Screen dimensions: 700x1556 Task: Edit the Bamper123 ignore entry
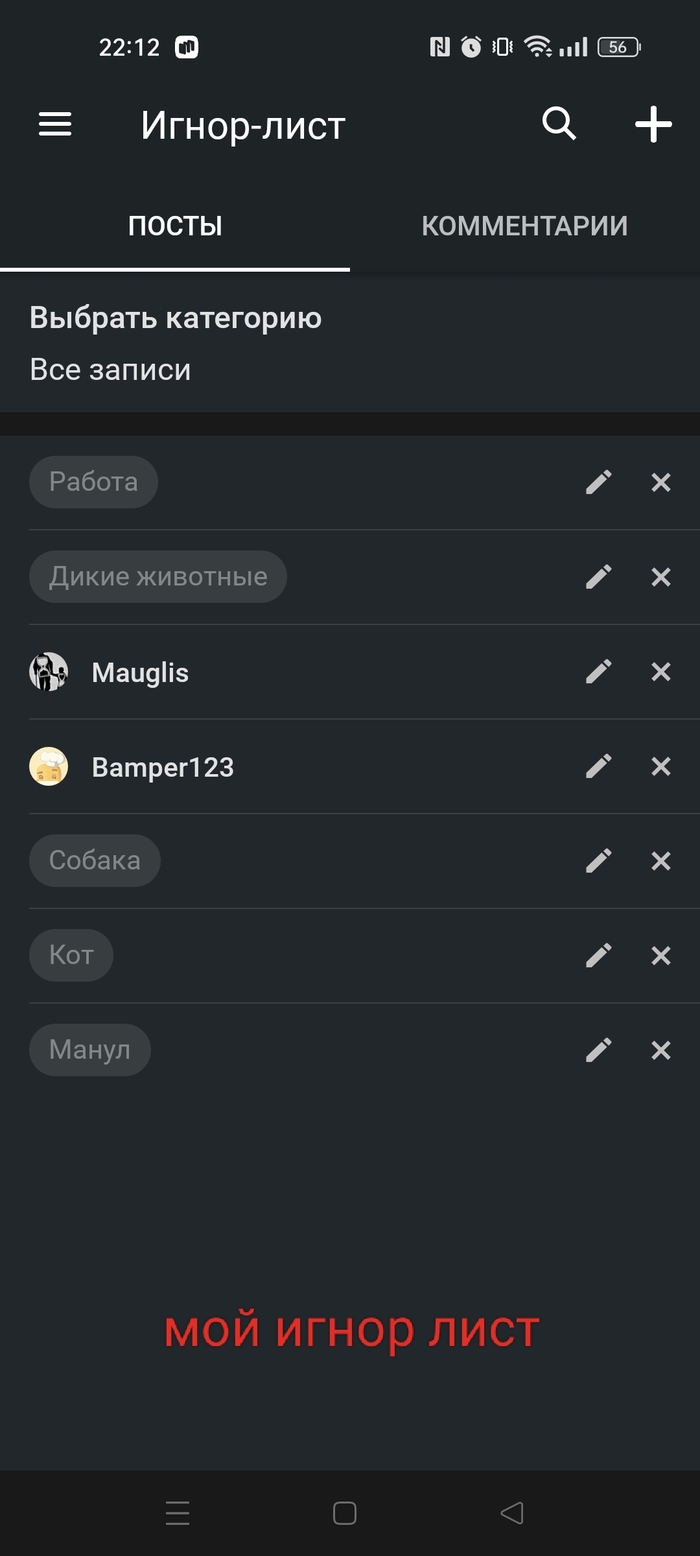pos(598,766)
